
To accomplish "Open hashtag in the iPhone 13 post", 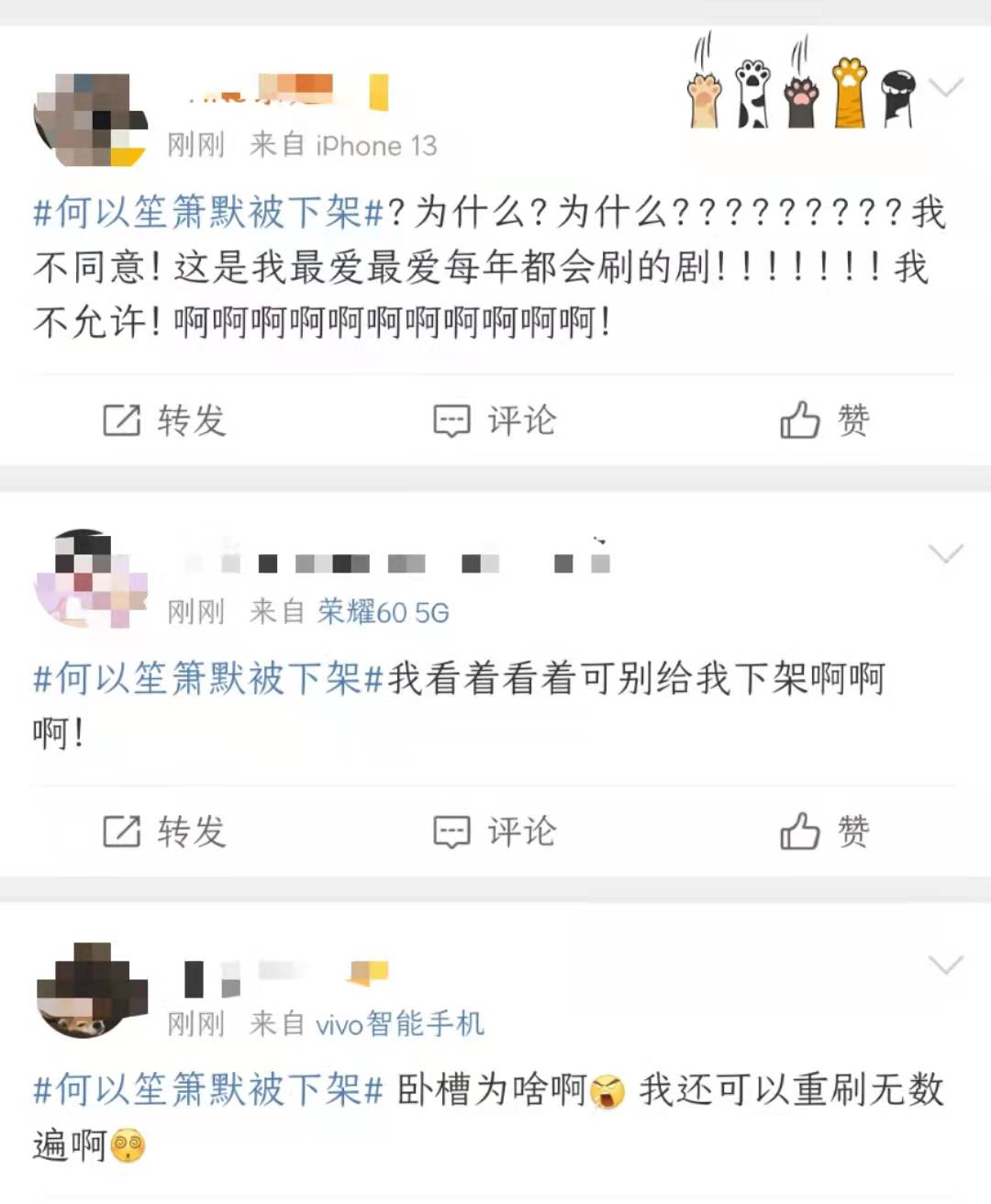I will [207, 213].
